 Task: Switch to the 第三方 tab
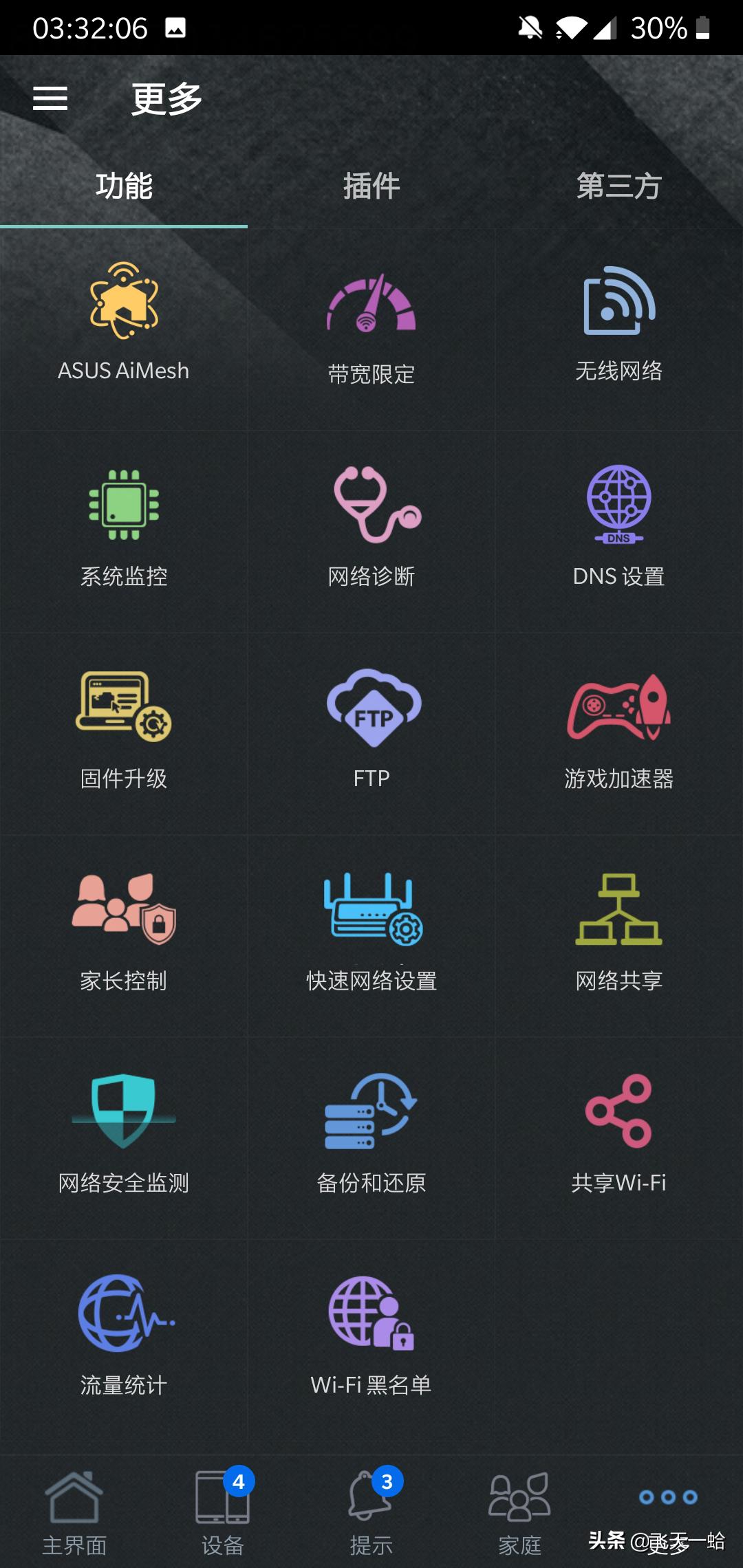click(617, 186)
